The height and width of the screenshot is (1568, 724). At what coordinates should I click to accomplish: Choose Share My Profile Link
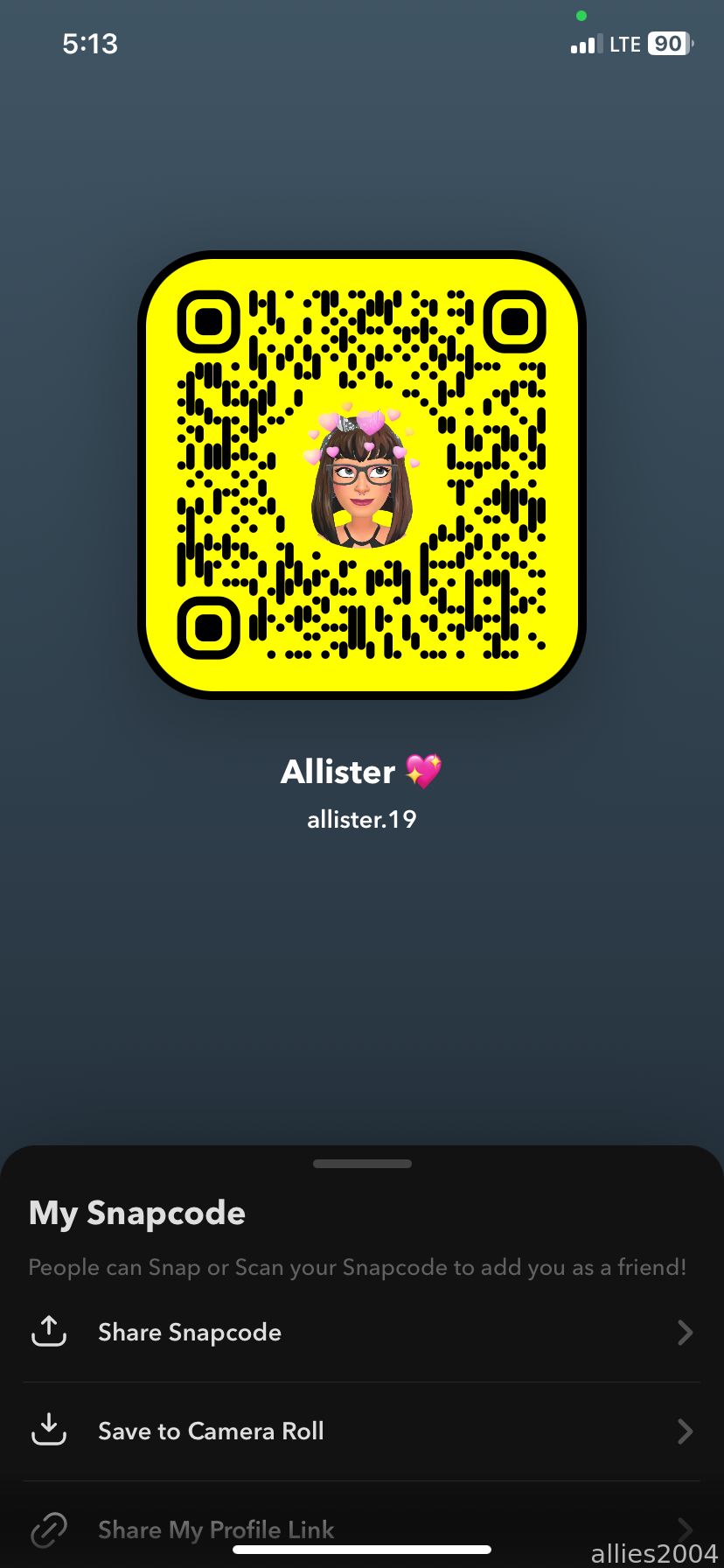click(x=215, y=1529)
